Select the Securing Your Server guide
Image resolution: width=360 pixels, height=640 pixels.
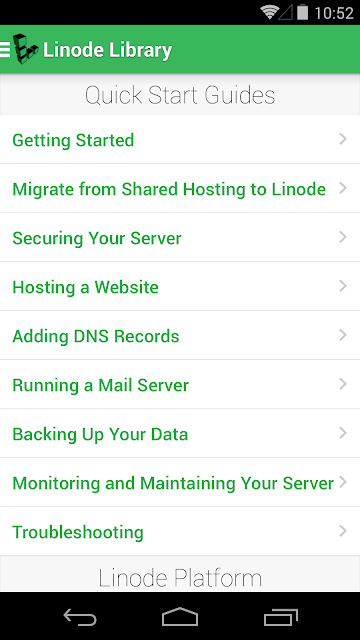[180, 237]
